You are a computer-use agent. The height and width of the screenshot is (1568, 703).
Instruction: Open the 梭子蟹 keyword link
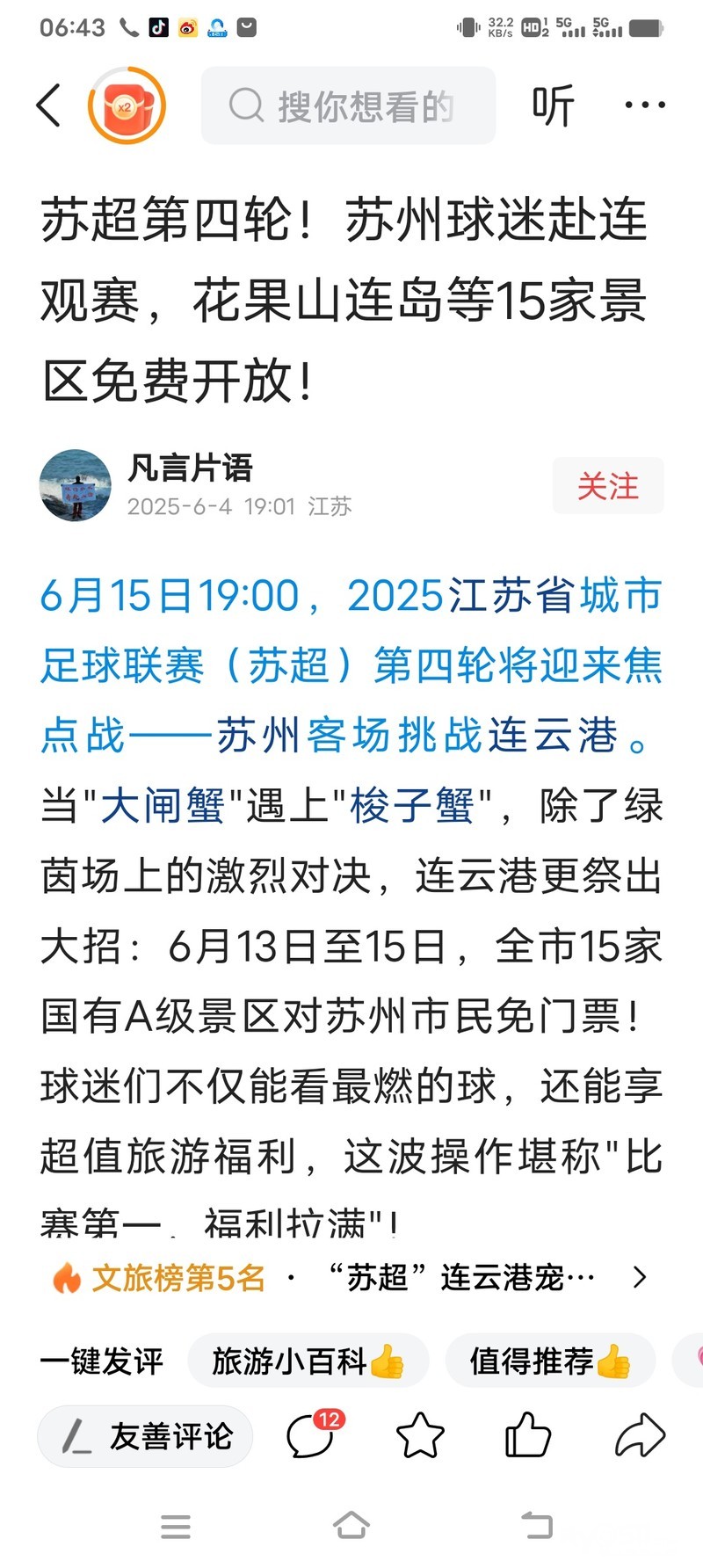412,806
